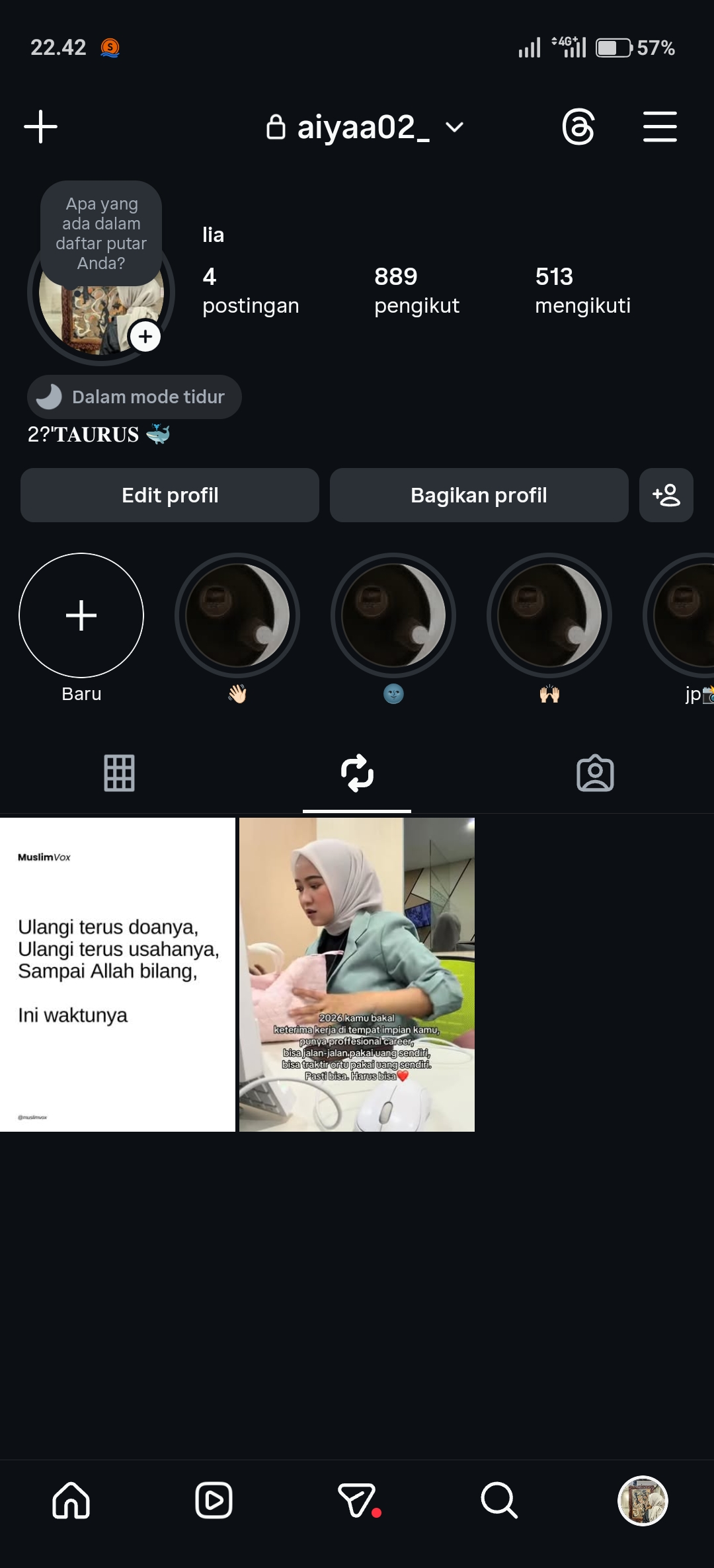The height and width of the screenshot is (1568, 714).
Task: Tap the note bubble above the profile photo
Action: (101, 233)
